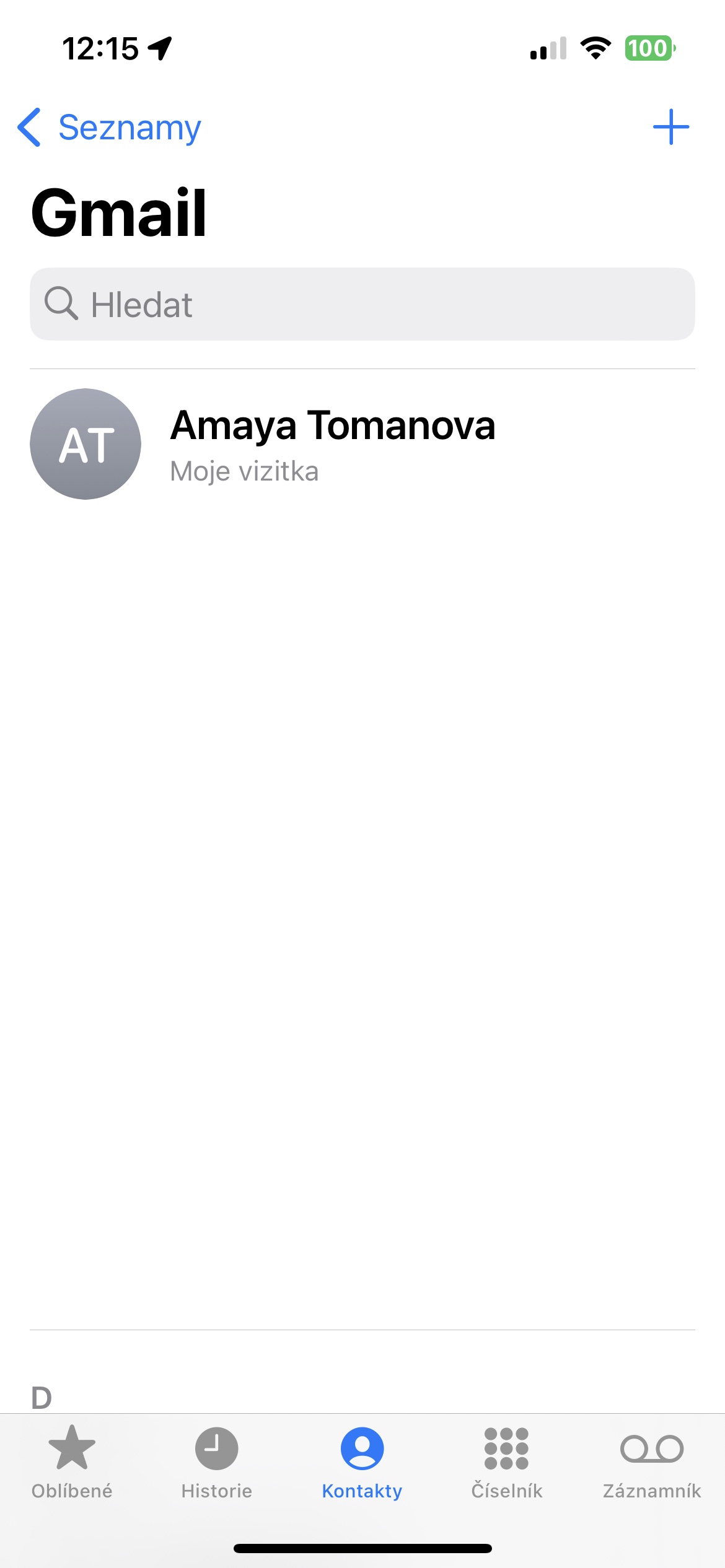Tap the Hledat search field
Image resolution: width=725 pixels, height=1568 pixels.
[362, 304]
